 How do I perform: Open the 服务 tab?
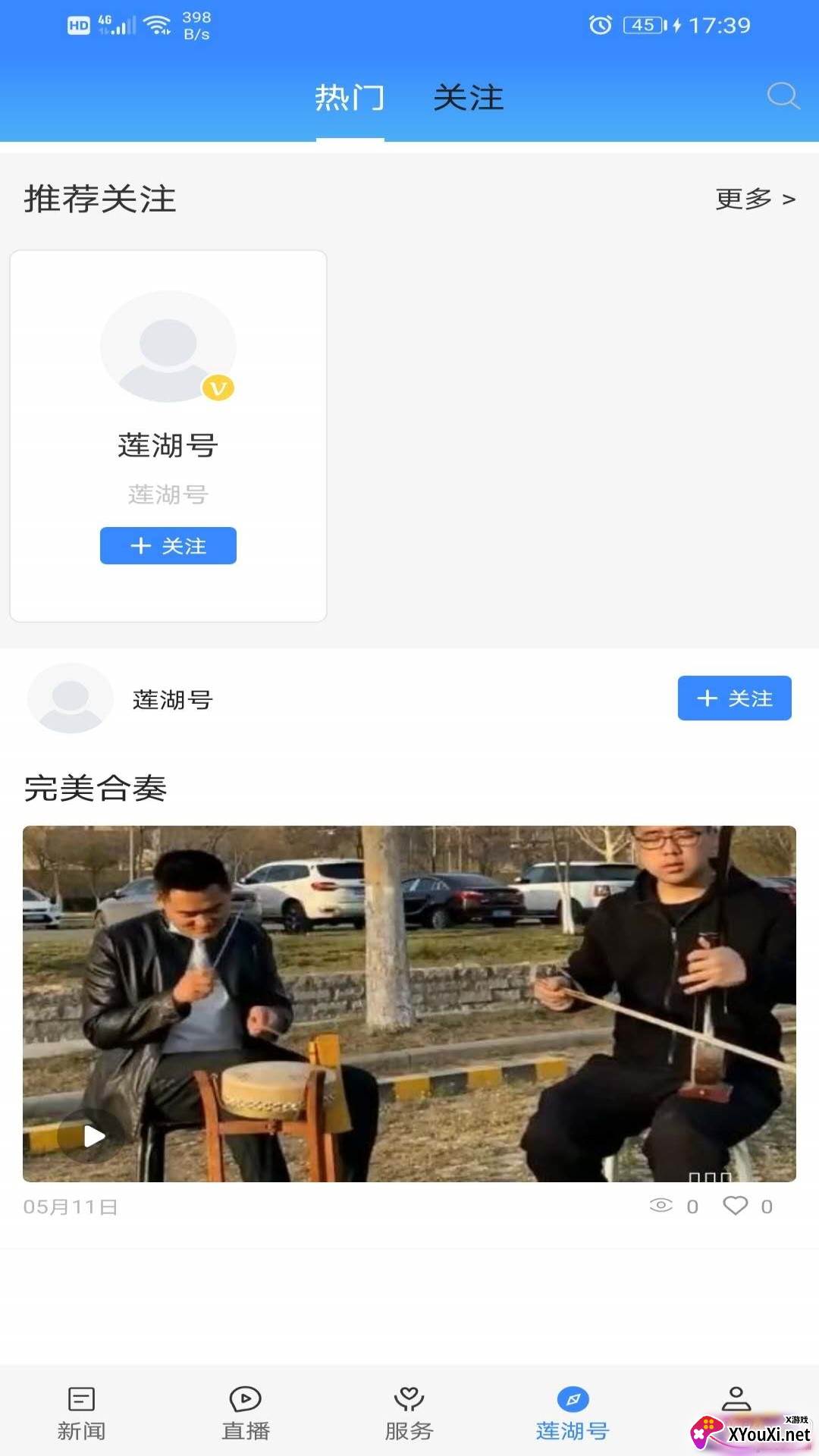(x=409, y=1414)
